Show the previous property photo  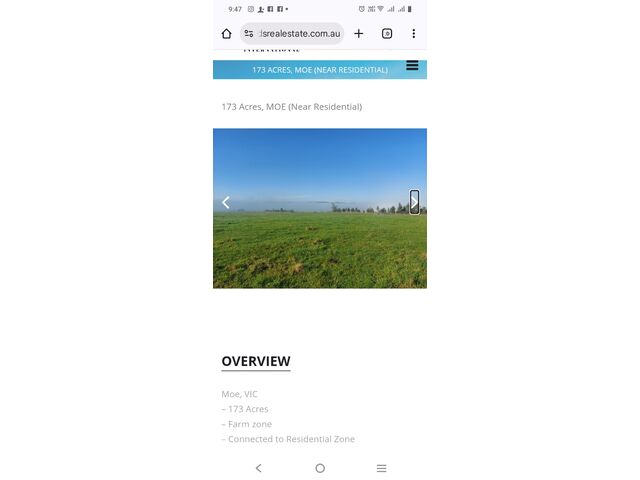pyautogui.click(x=226, y=203)
